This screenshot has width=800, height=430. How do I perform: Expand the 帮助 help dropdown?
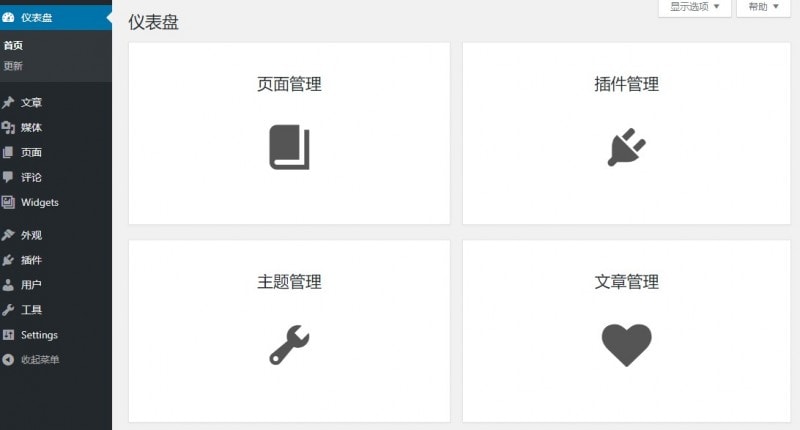(762, 7)
